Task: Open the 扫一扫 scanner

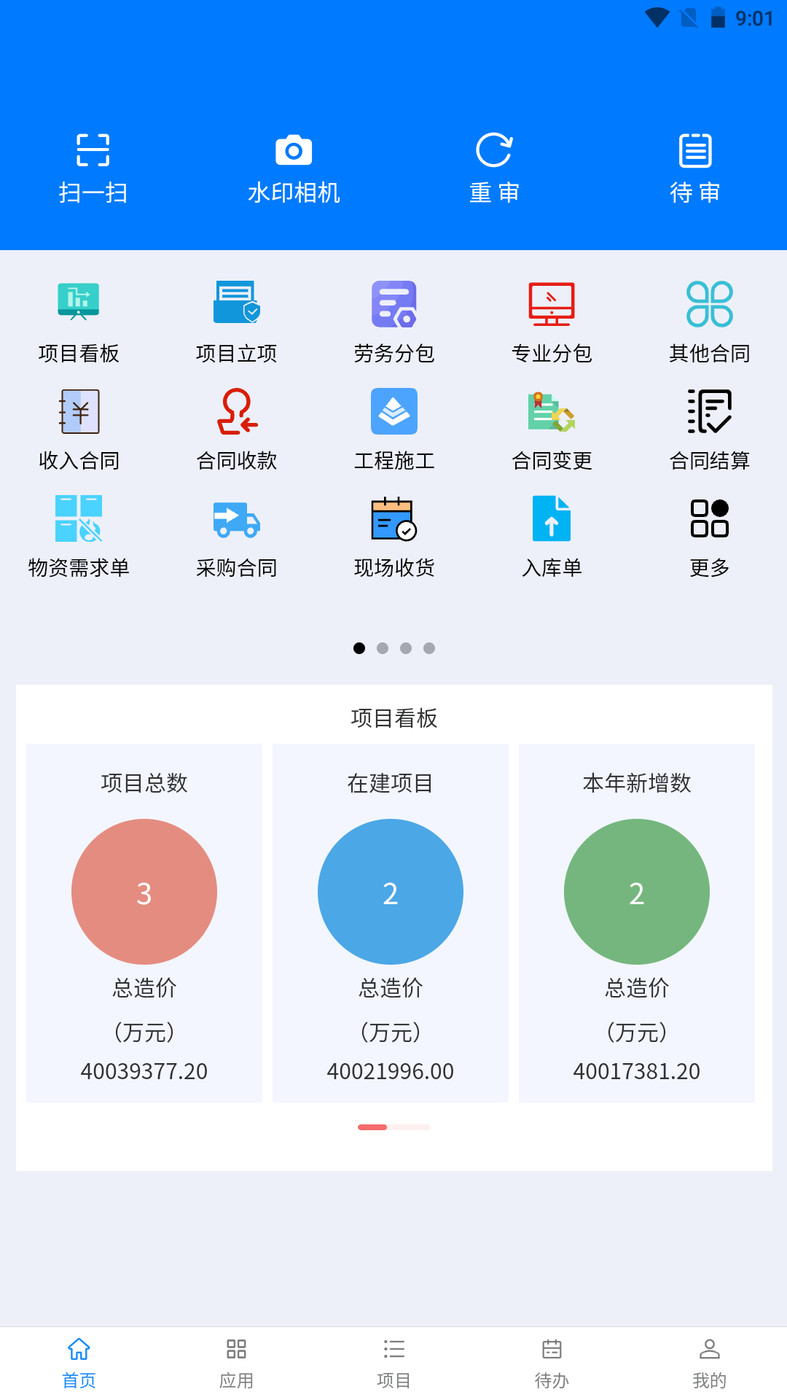Action: tap(93, 165)
